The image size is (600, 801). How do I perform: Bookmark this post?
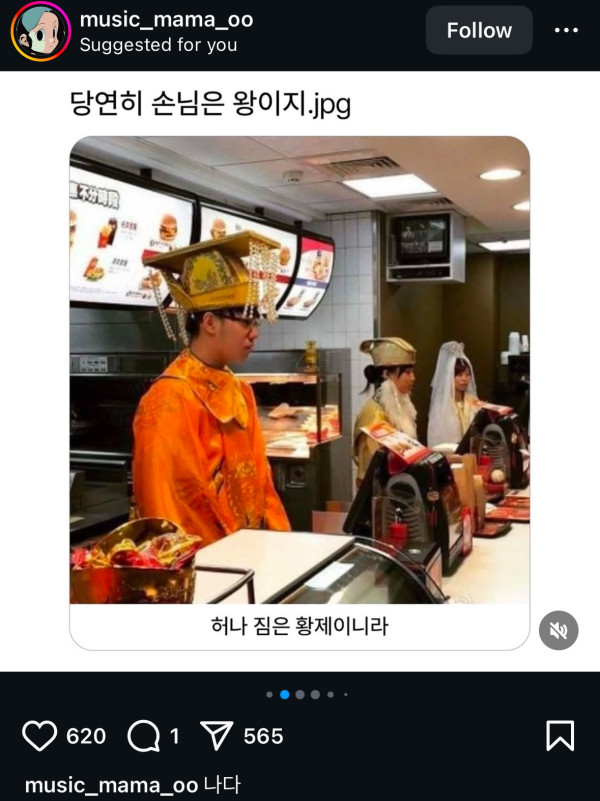(x=560, y=736)
